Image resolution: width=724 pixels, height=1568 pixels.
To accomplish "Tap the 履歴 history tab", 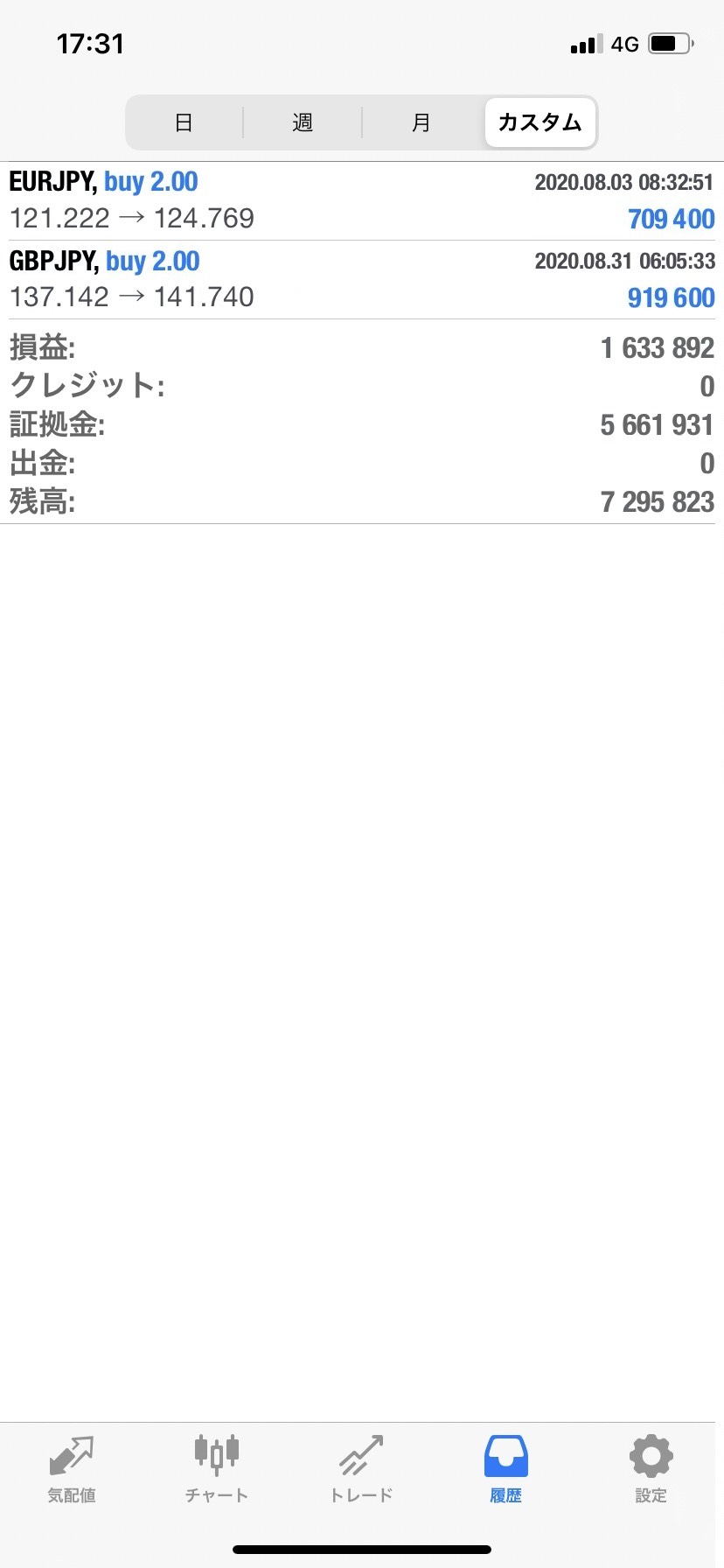I will click(x=506, y=1470).
